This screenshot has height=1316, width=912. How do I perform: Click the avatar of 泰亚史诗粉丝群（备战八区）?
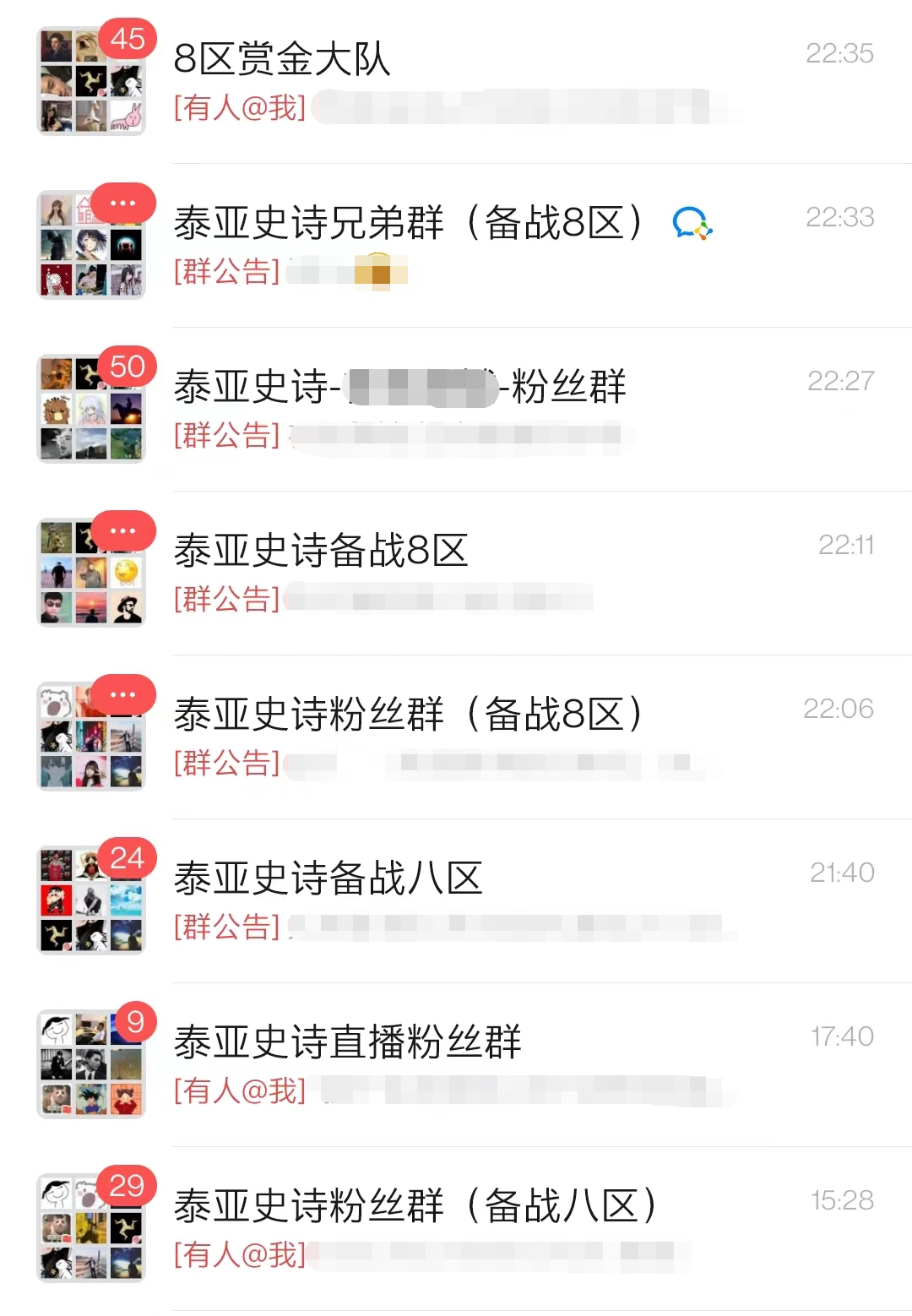pos(90,1225)
